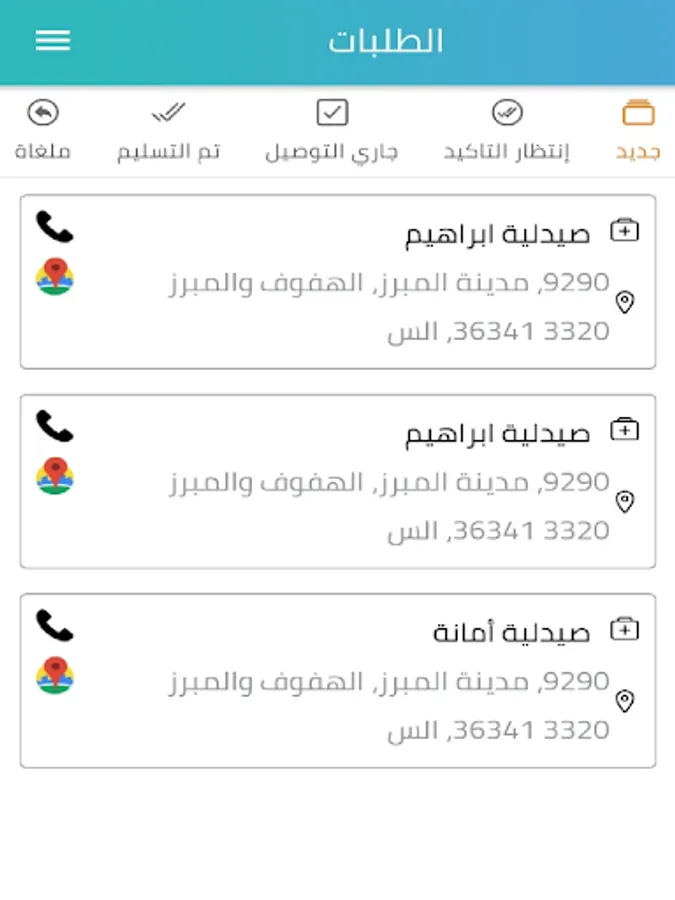Viewport: 675px width, 900px height.
Task: View the ملغاة orders tab
Action: point(43,130)
